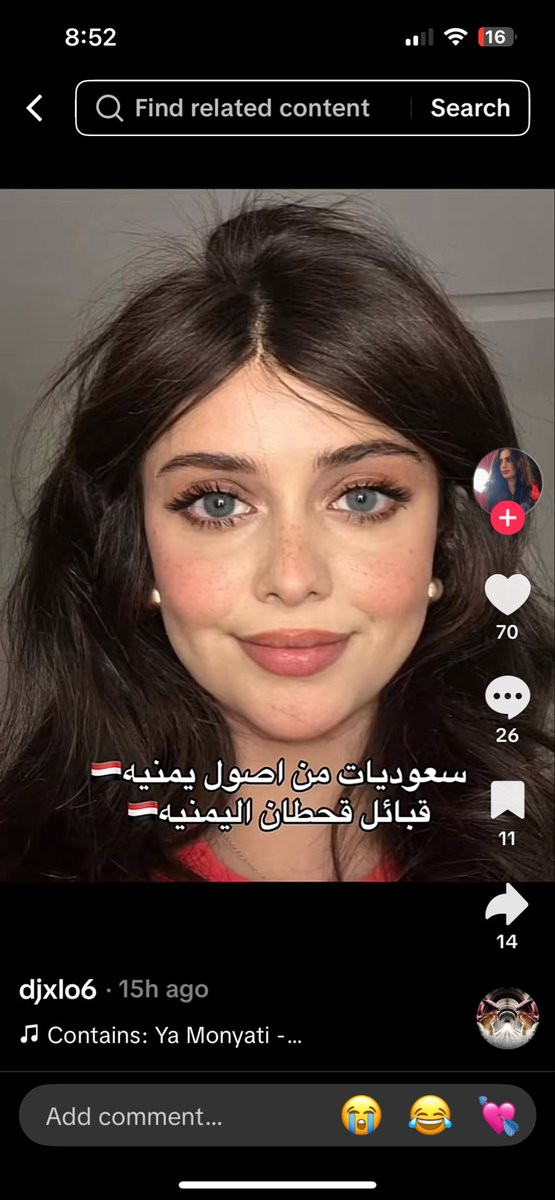Send the laughing tears emoji reaction
Viewport: 555px width, 1200px height.
430,1115
